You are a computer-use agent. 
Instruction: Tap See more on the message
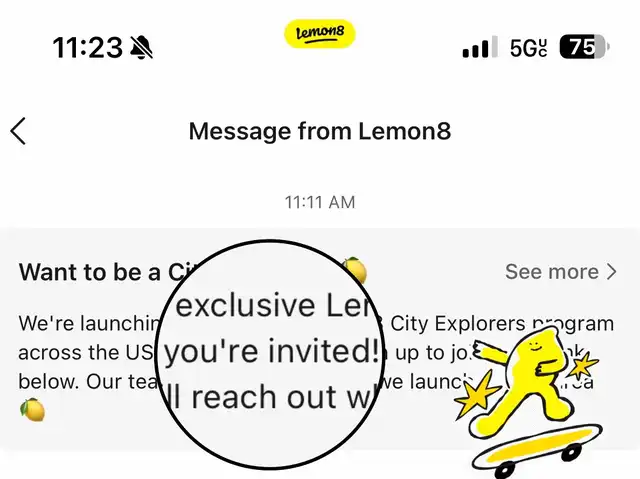click(x=560, y=272)
